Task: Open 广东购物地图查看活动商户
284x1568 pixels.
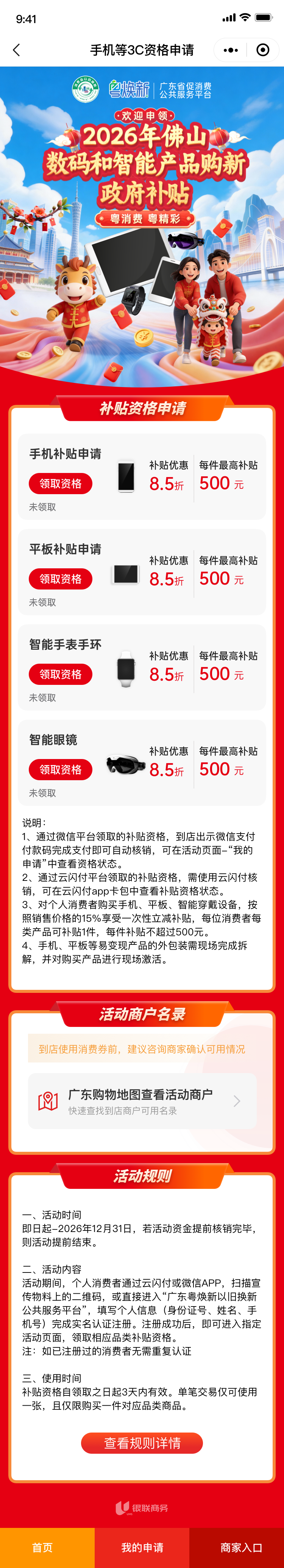Action: click(142, 1101)
